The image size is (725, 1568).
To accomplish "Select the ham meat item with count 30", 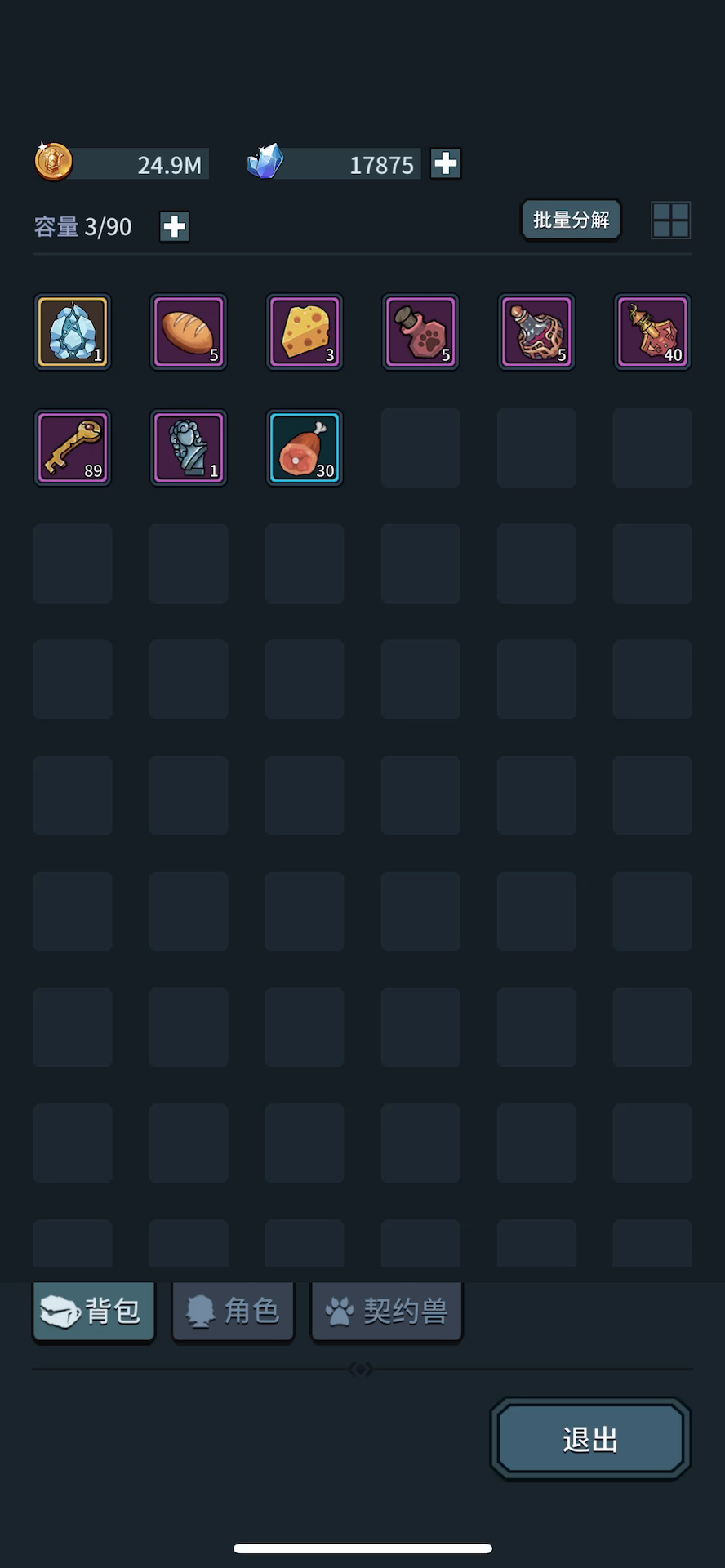I will coord(305,448).
